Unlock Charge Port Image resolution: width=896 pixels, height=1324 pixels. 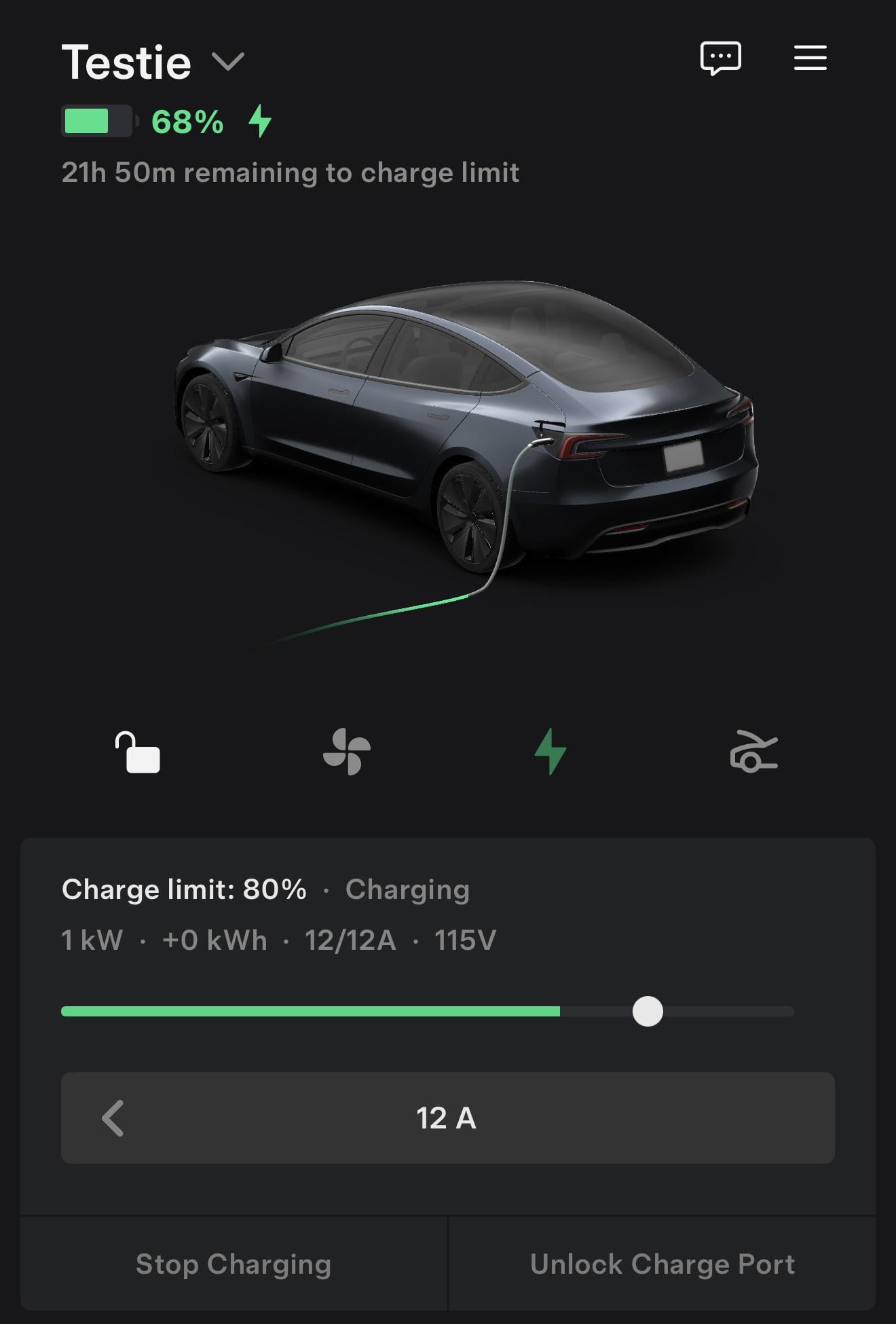[x=662, y=1264]
